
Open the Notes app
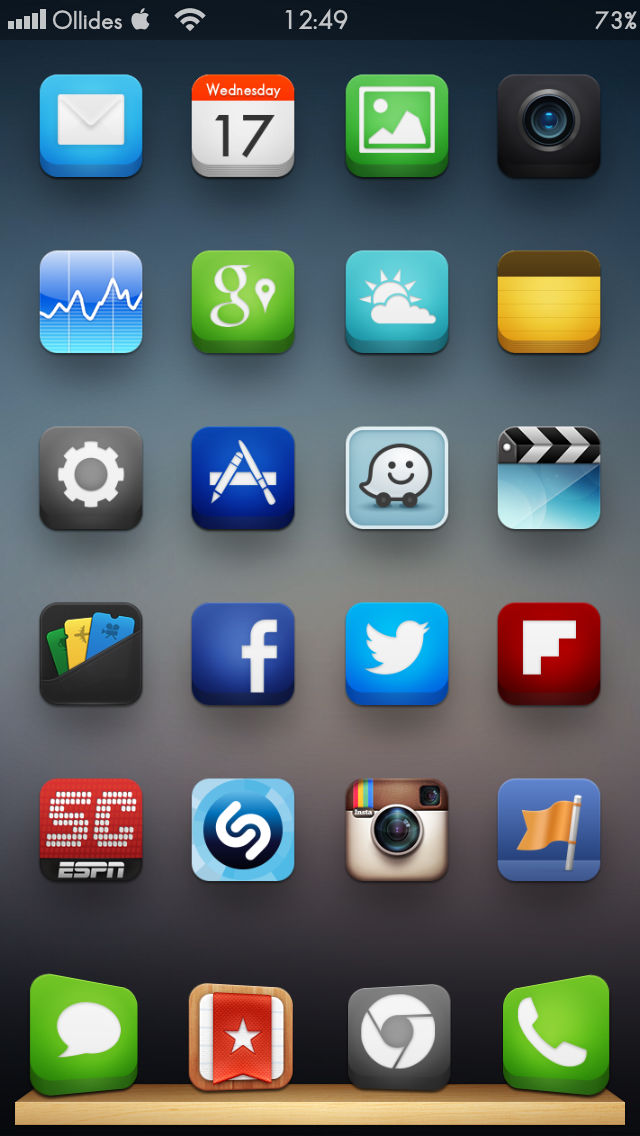tap(549, 301)
